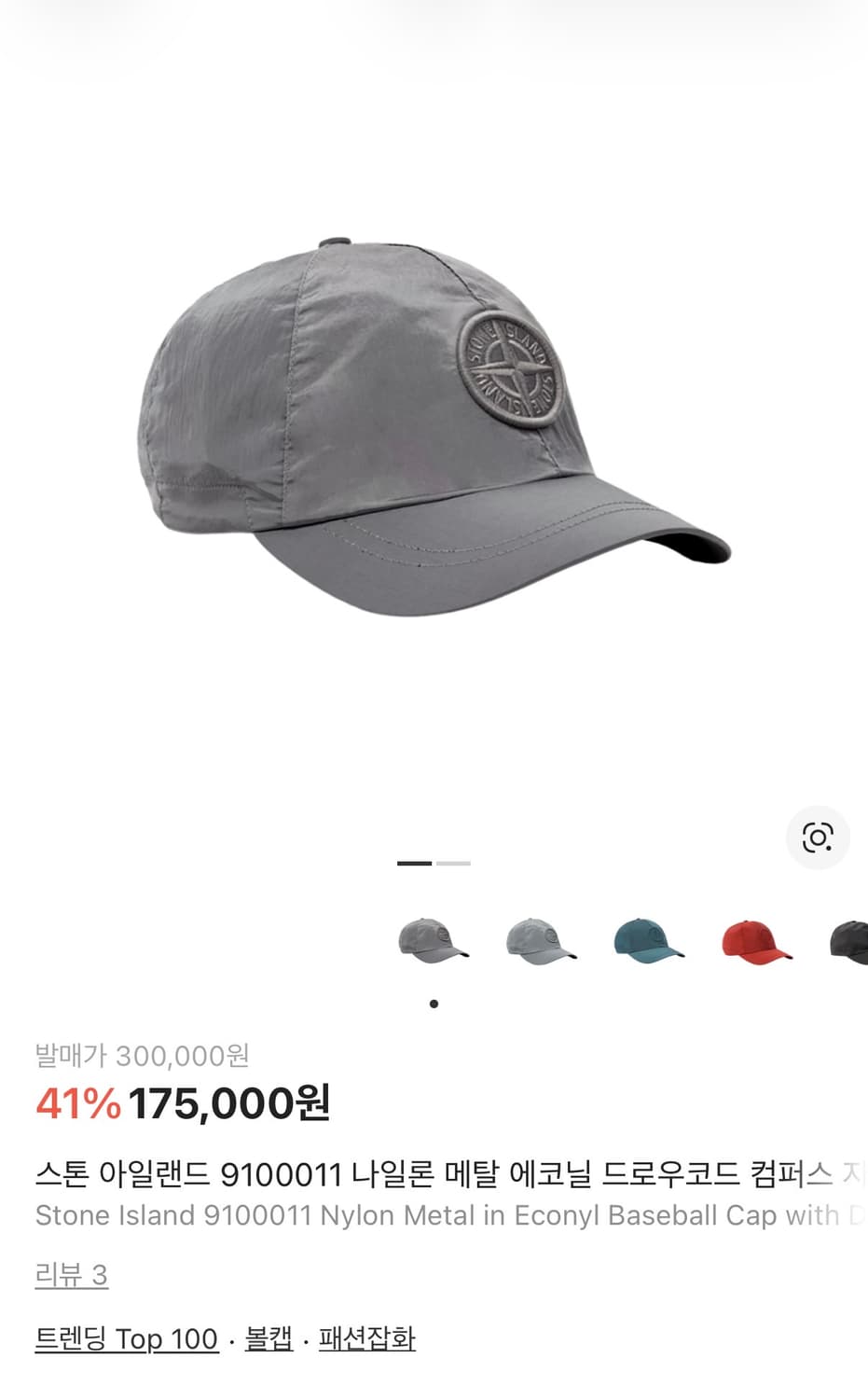Open the visual image search lens tool

tap(818, 838)
